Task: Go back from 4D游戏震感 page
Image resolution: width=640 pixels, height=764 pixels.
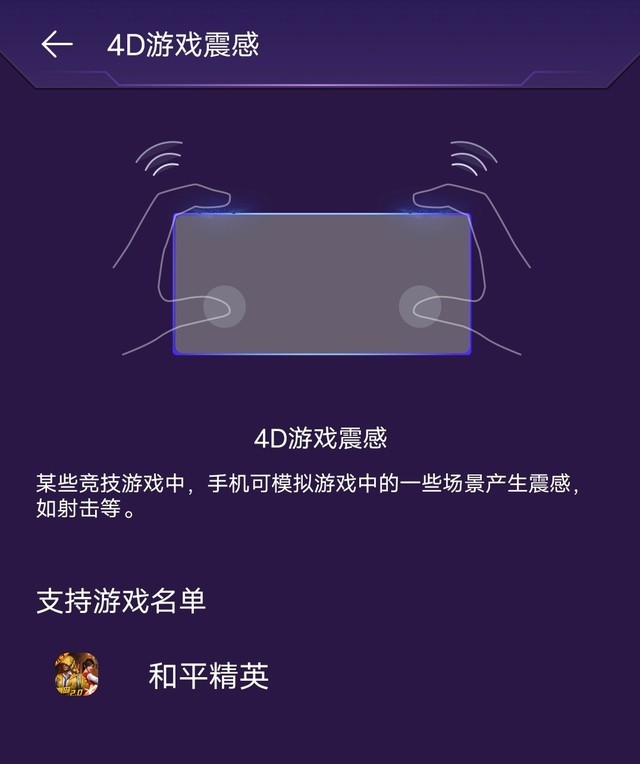Action: pos(57,45)
